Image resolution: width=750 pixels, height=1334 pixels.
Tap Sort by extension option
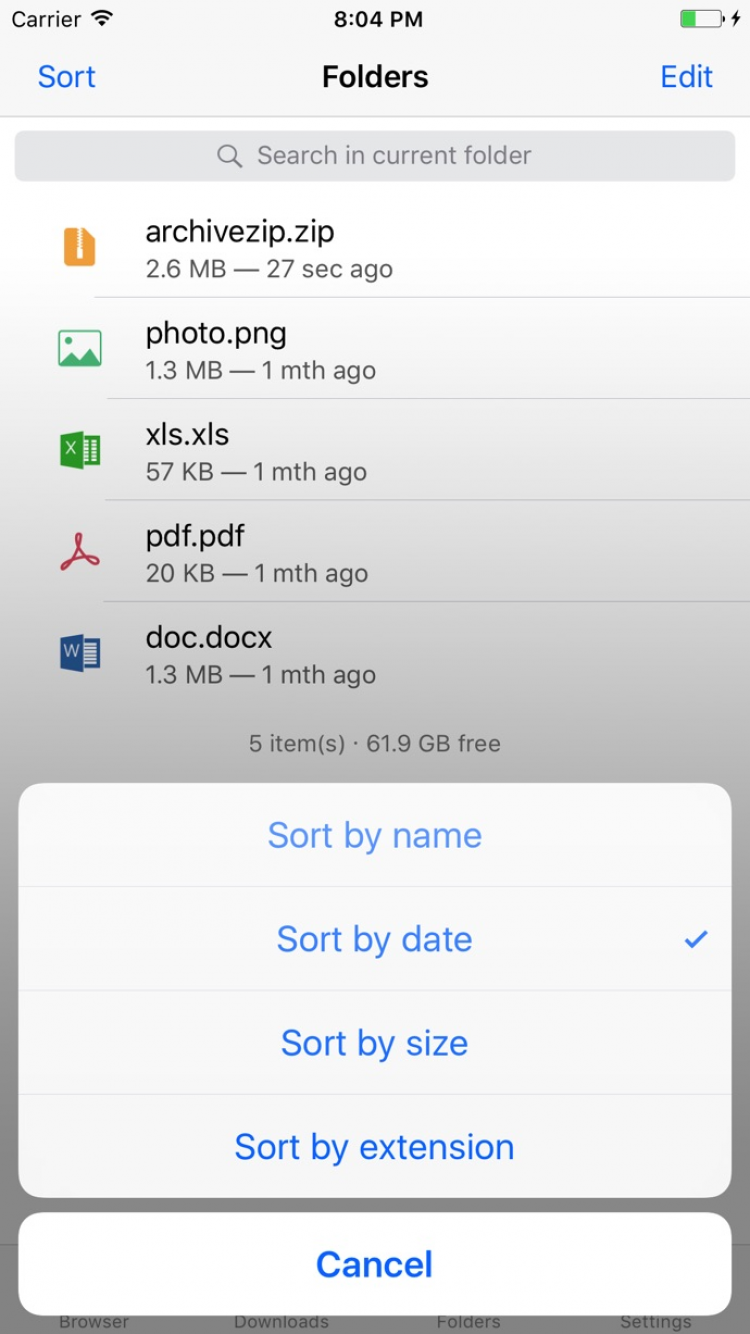pos(375,1147)
